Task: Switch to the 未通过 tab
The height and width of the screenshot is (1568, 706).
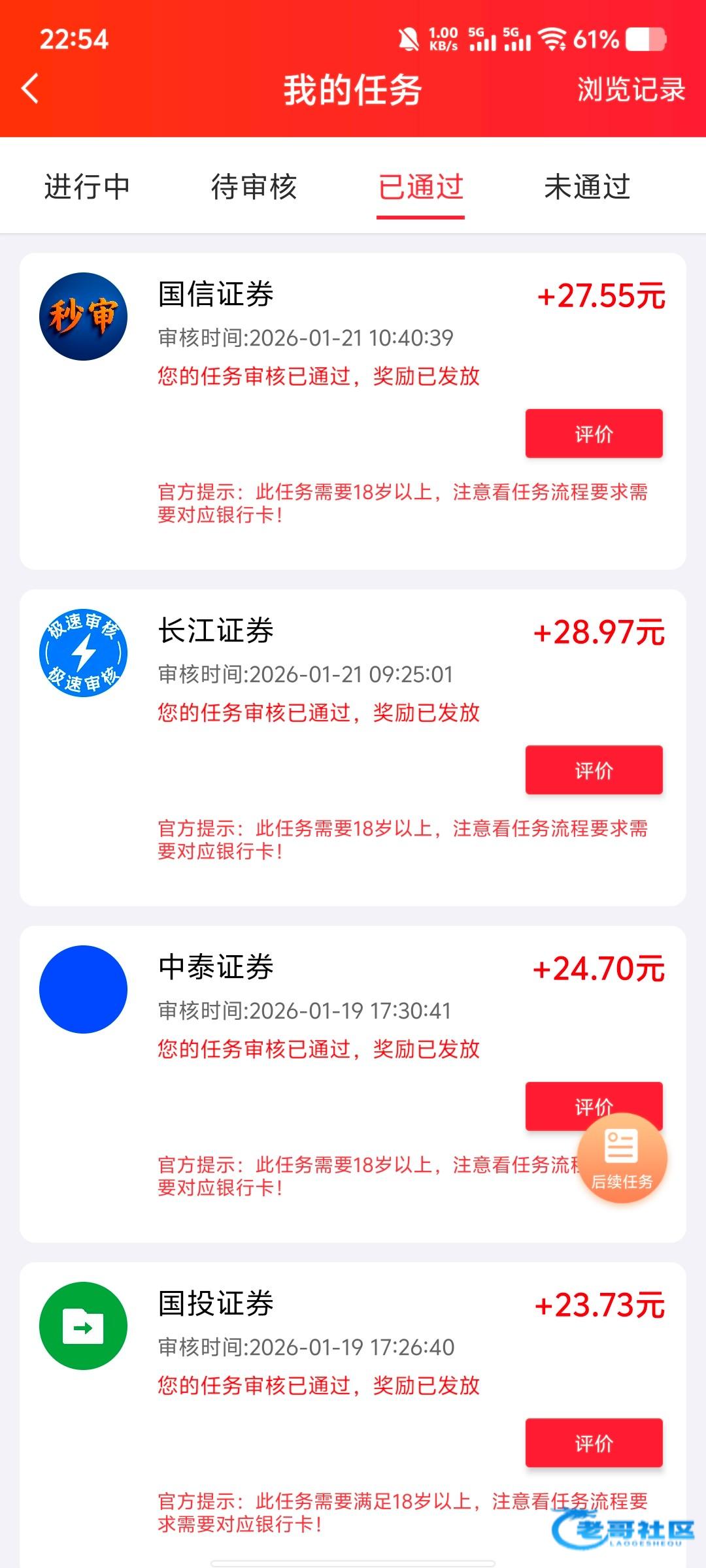Action: click(587, 188)
